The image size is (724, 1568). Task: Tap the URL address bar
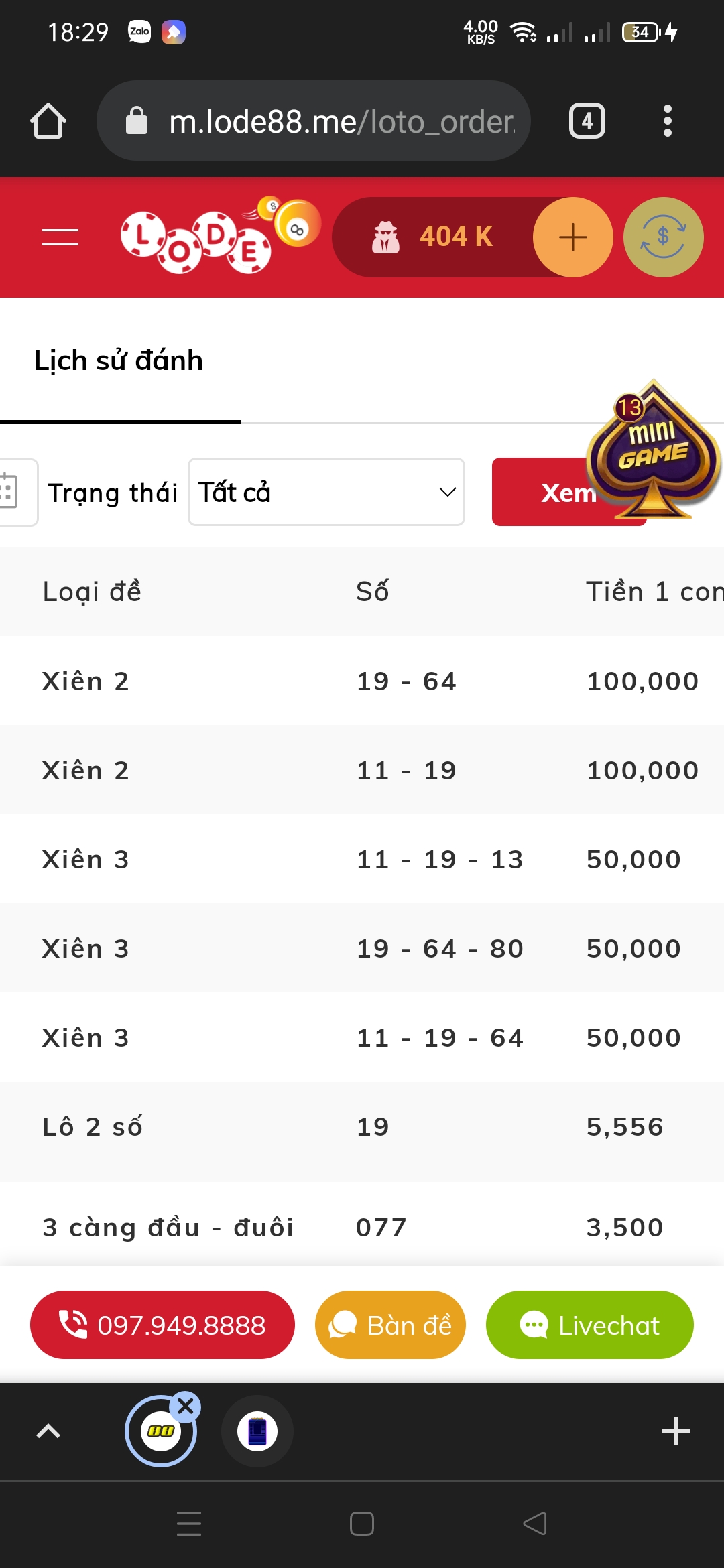coord(314,121)
